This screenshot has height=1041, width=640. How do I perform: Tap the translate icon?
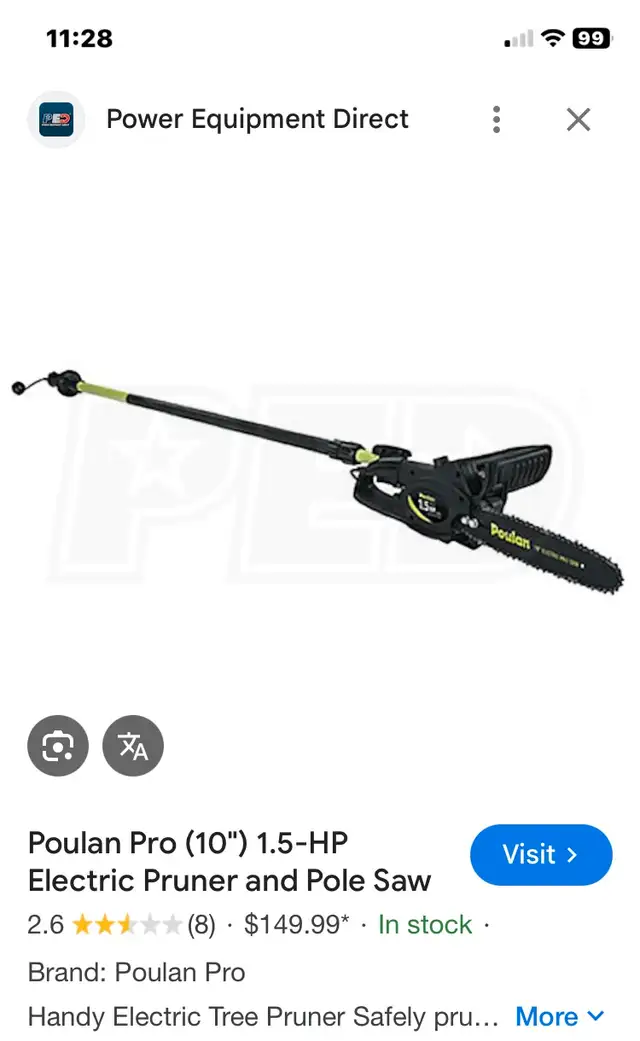tap(133, 746)
